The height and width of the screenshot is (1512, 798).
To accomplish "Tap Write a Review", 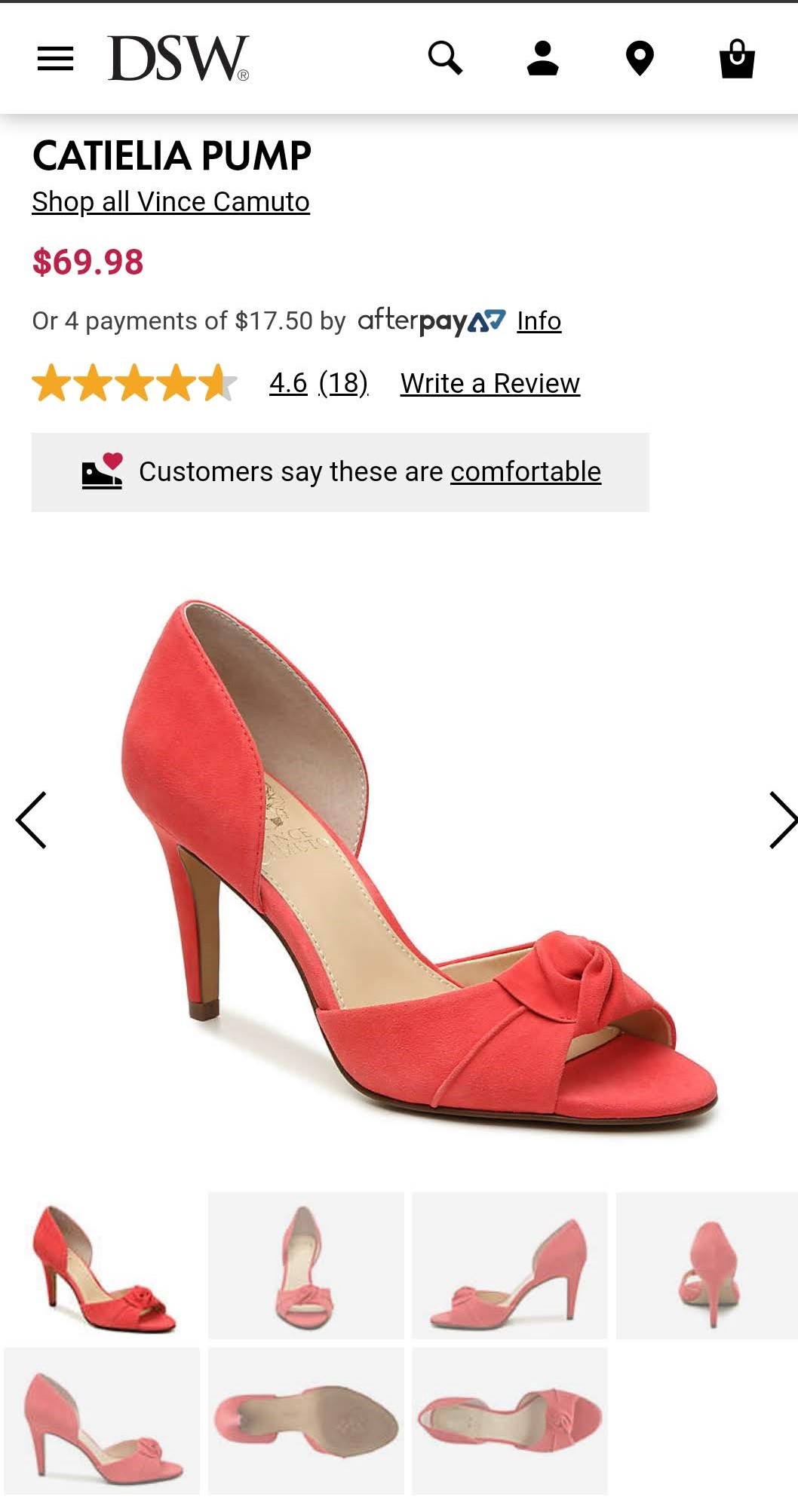I will click(x=490, y=384).
